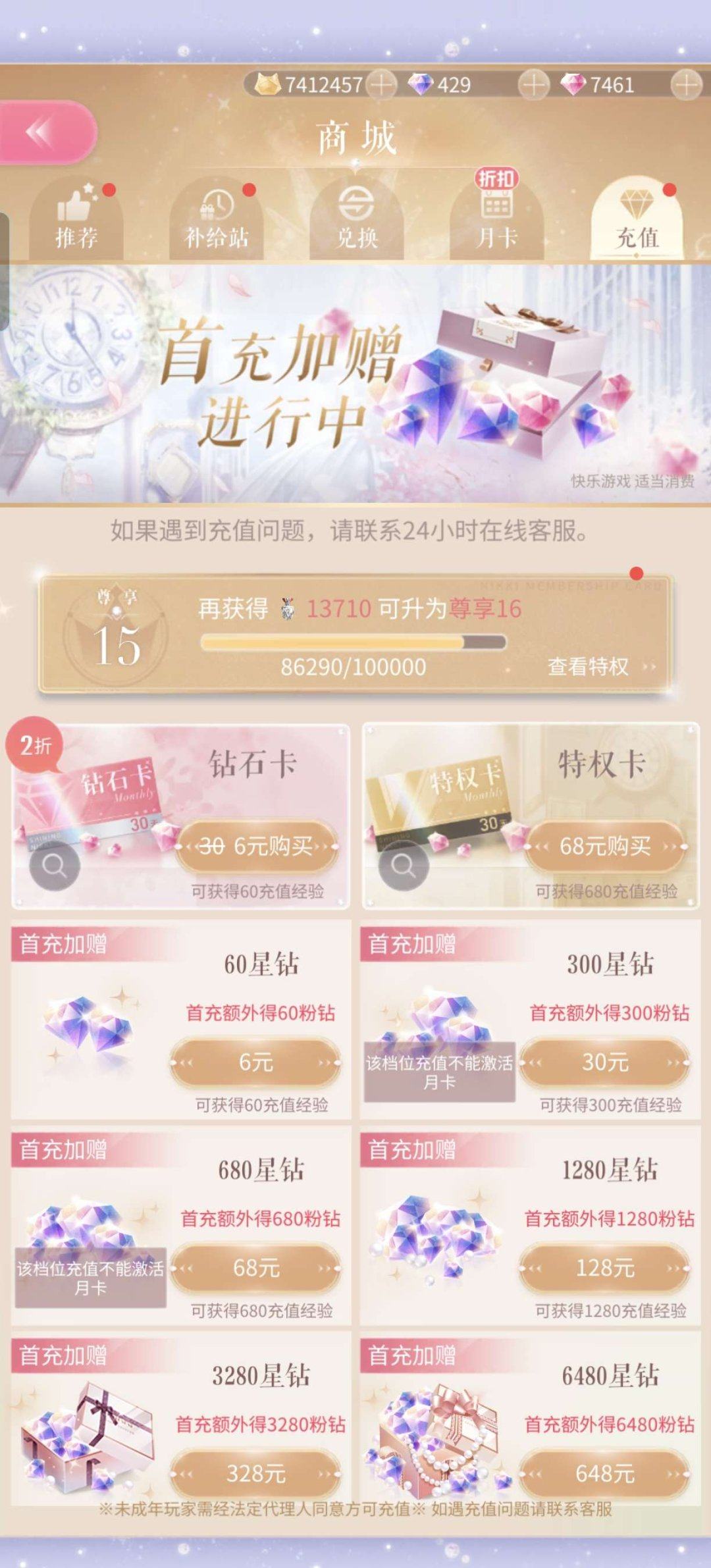Select the 充值 tab
Viewport: 711px width, 1568px height.
pyautogui.click(x=637, y=221)
